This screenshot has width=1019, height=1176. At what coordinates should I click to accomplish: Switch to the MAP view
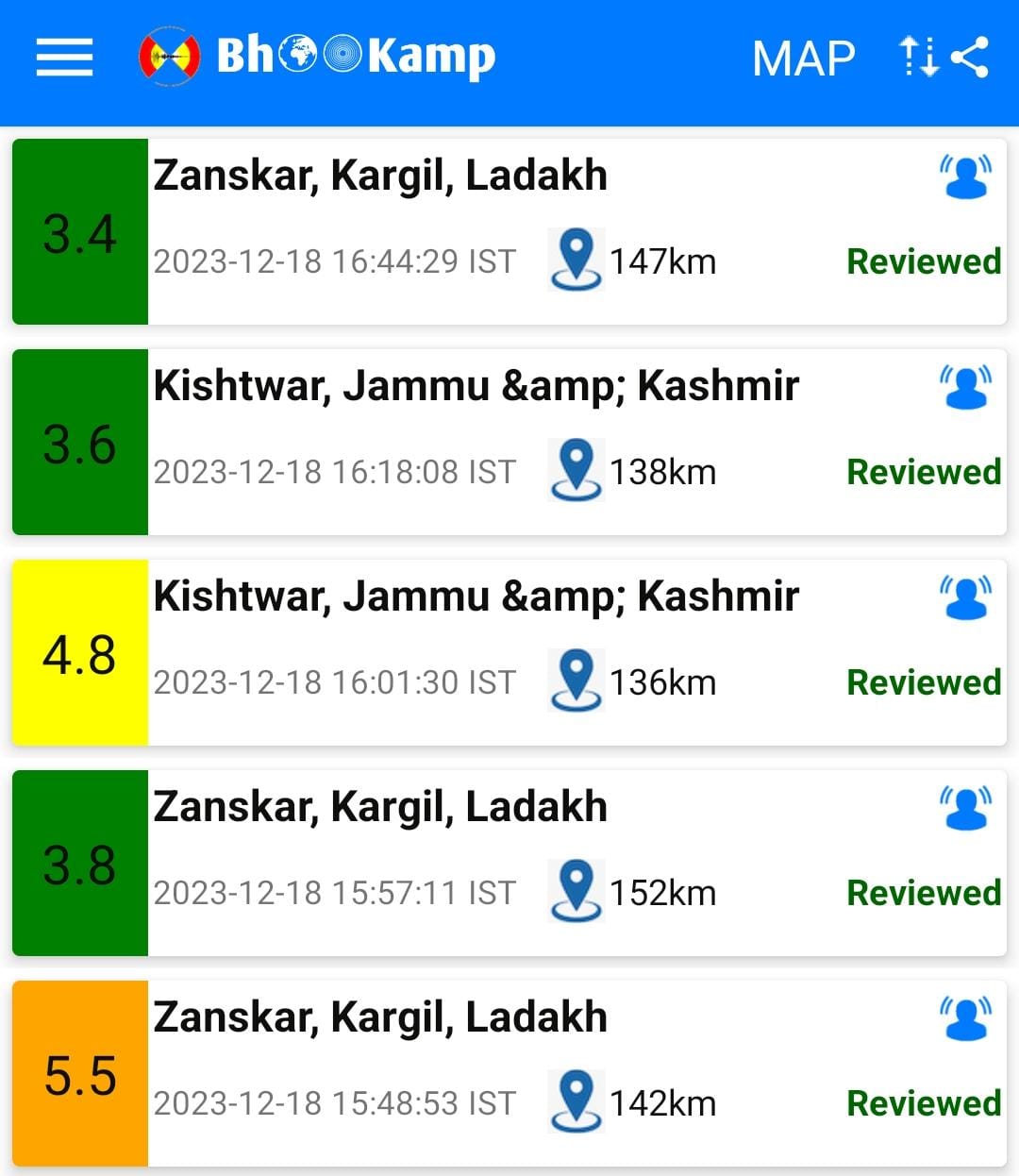click(x=803, y=59)
